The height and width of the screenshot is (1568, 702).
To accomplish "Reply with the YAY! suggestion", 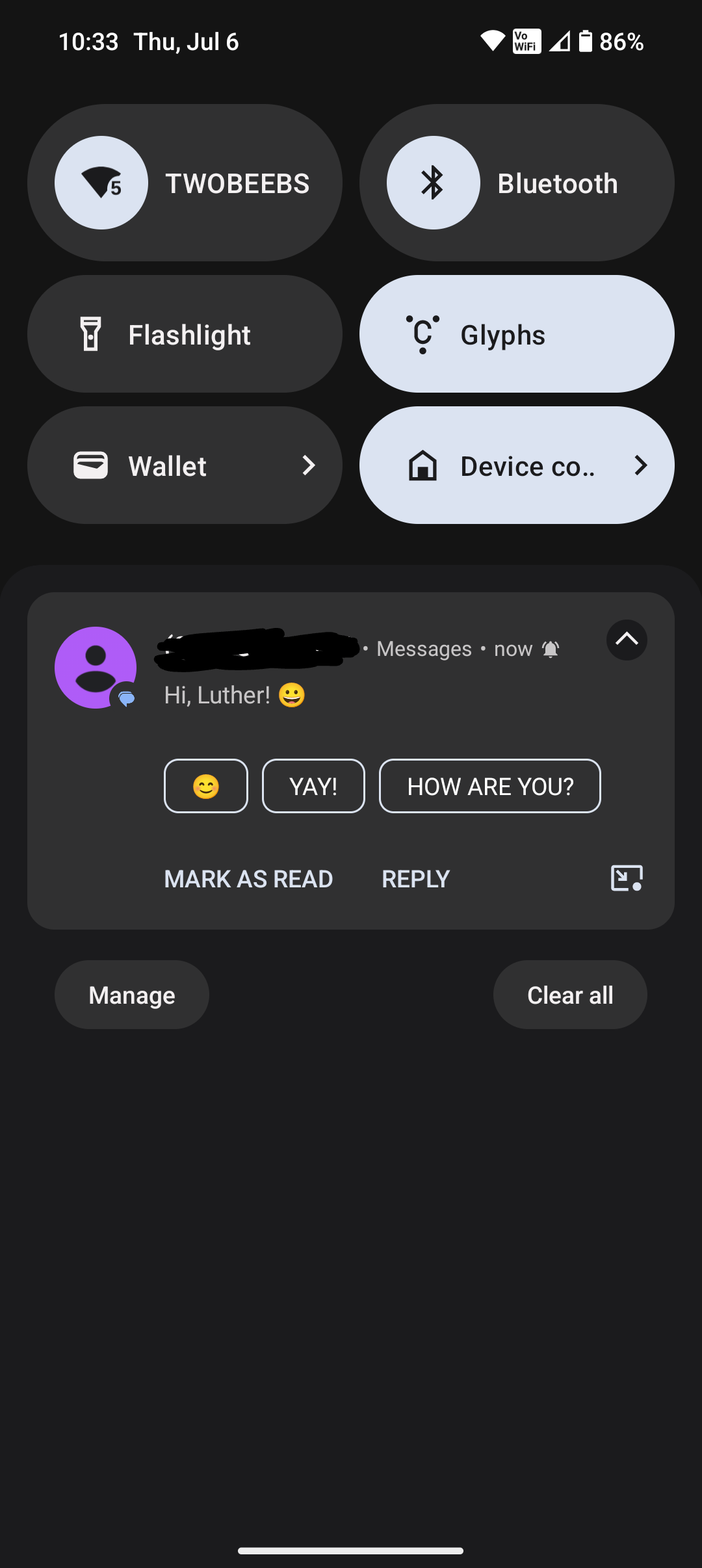I will [x=313, y=786].
